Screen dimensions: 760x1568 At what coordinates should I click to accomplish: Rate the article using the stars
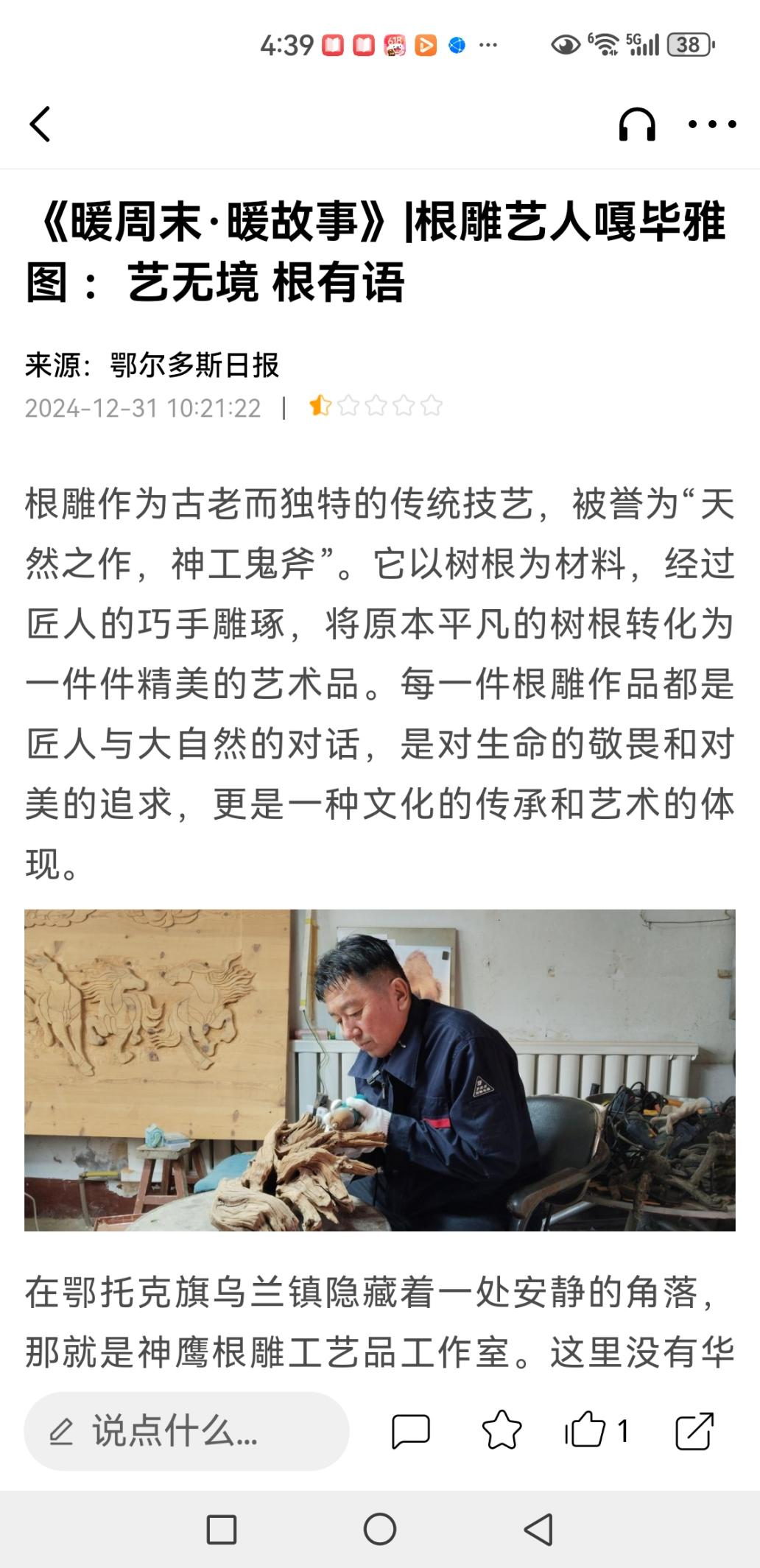pyautogui.click(x=376, y=406)
